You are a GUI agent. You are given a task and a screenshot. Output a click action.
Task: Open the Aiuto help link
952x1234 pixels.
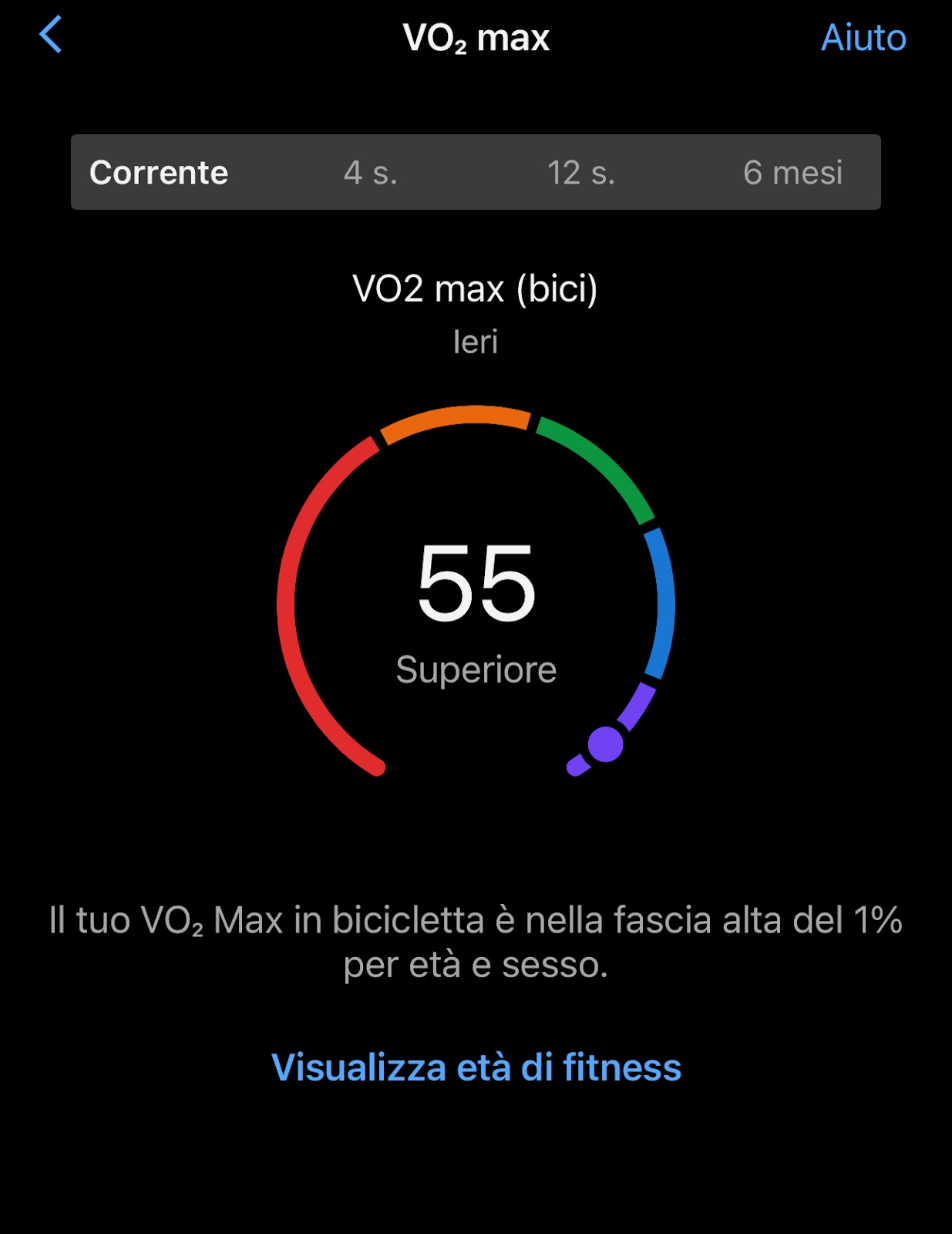(x=863, y=38)
